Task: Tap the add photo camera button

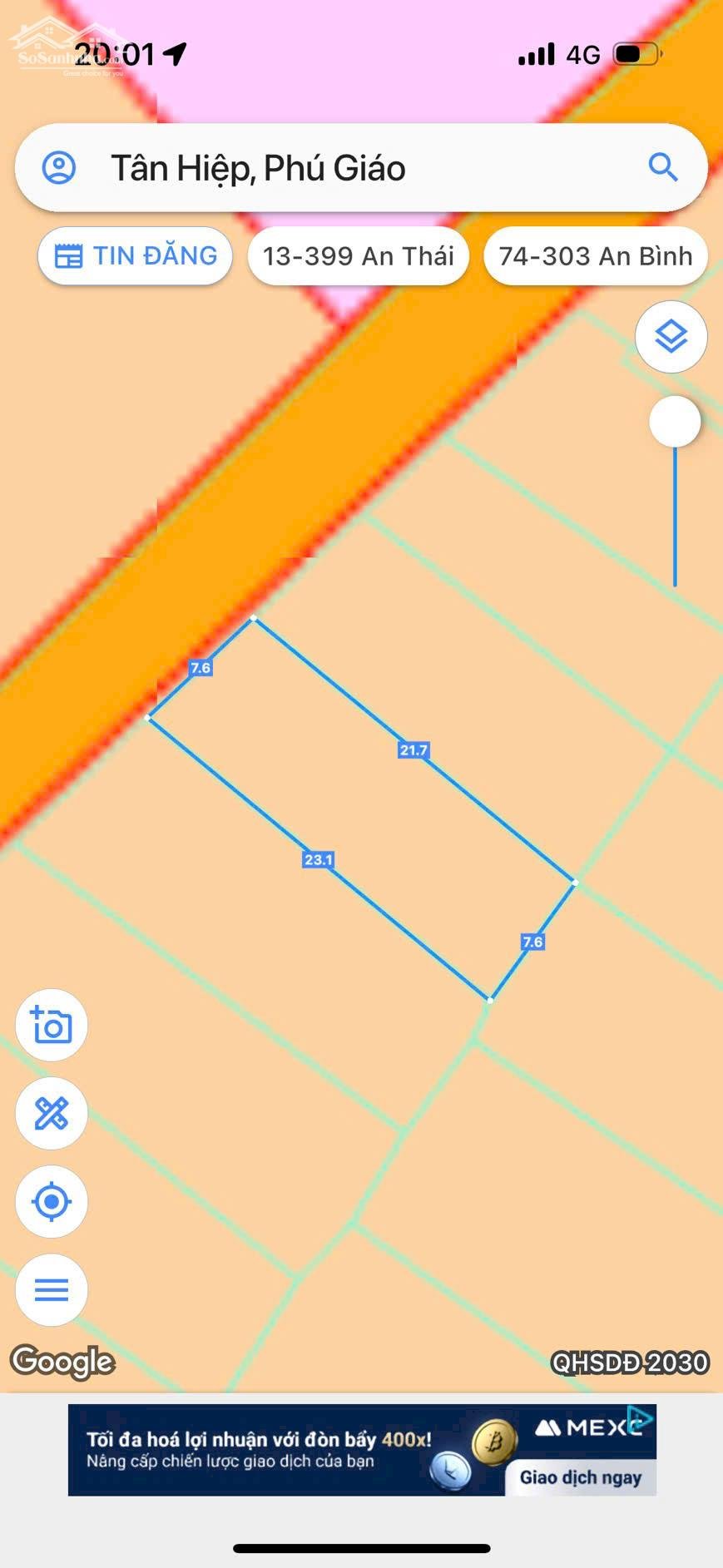Action: point(52,1026)
